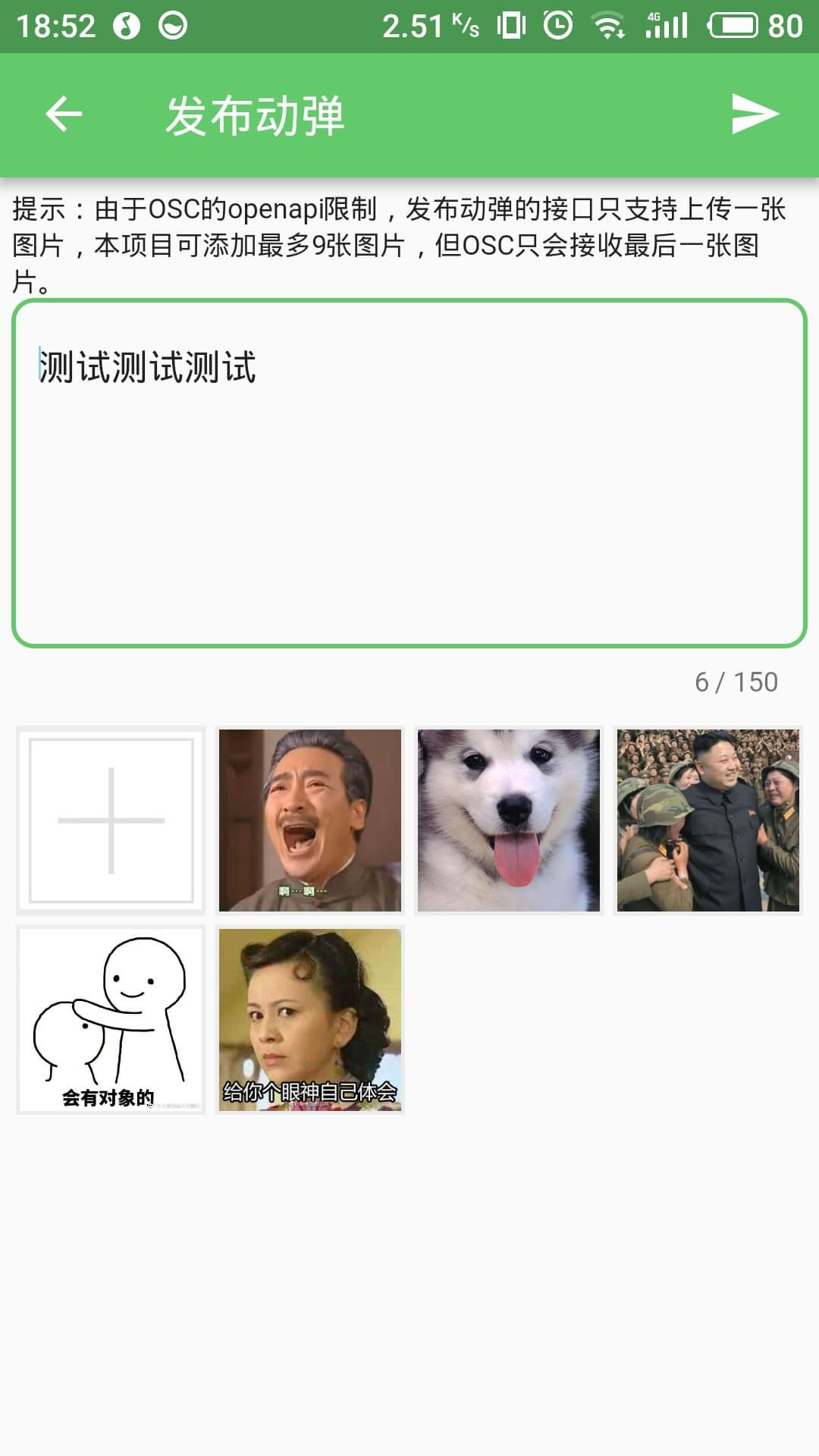Open the white husky puppy picture
819x1456 pixels.
coord(509,821)
